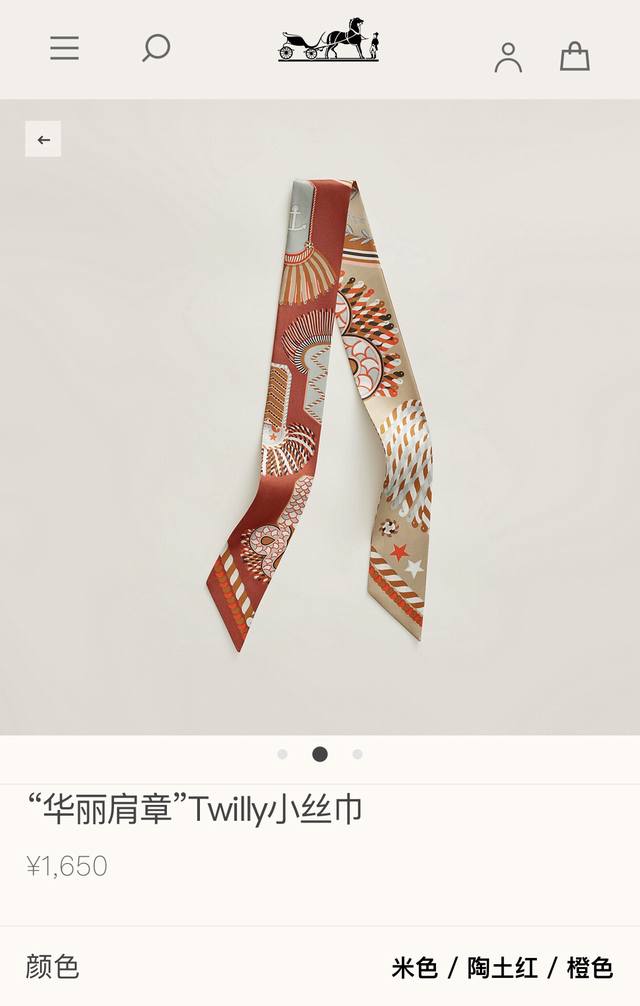Jump to the third image dot
The image size is (640, 1006).
[357, 754]
